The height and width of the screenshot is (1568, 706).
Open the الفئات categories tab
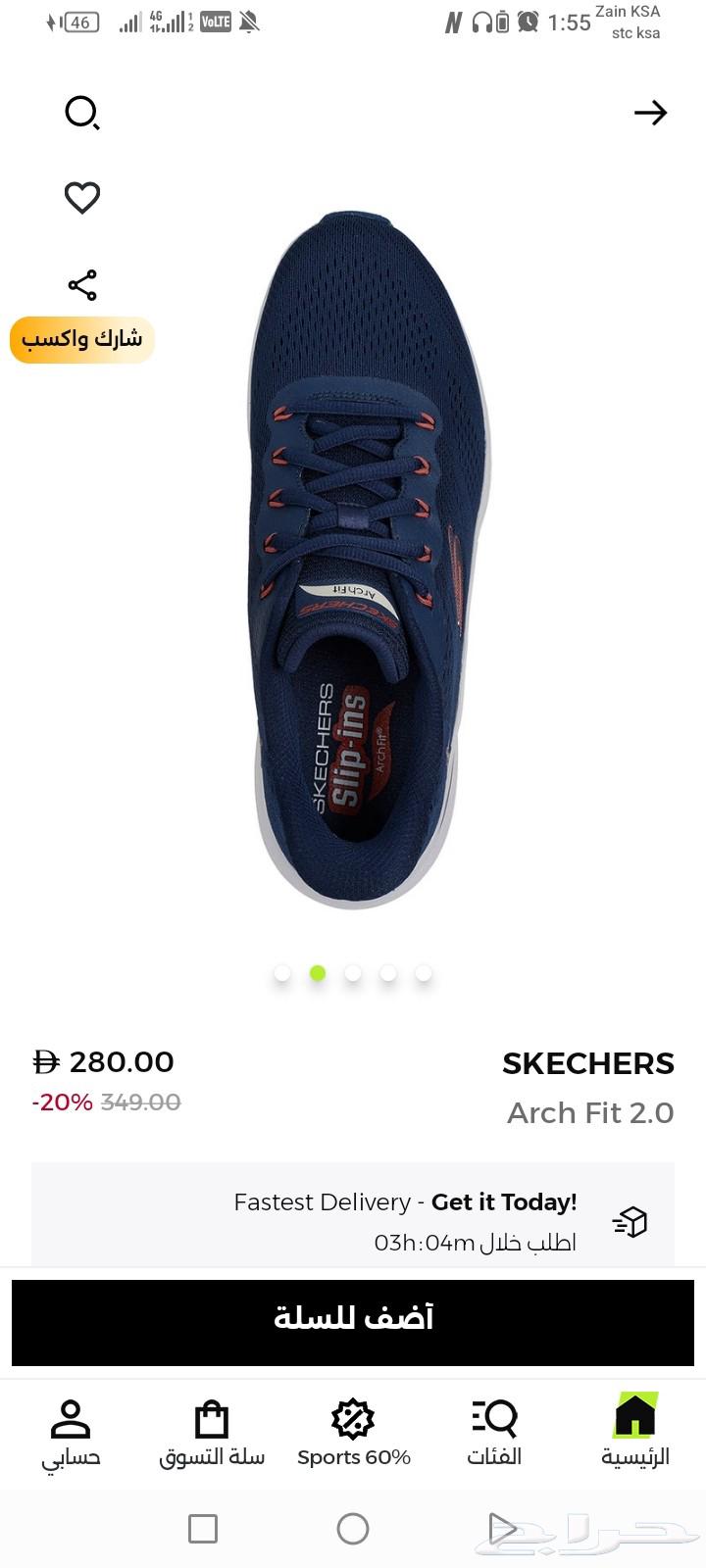tap(494, 1431)
